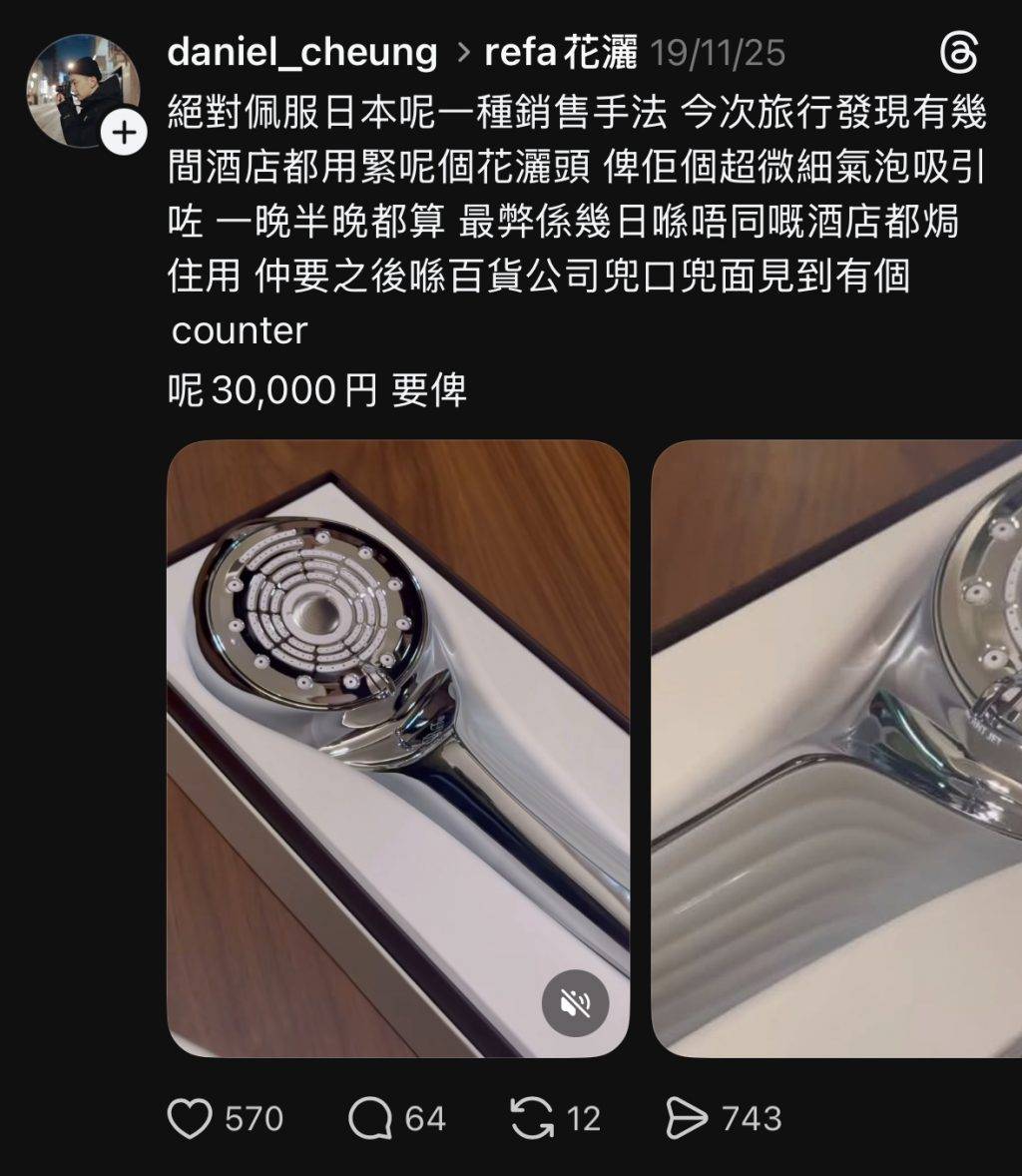Open the second shower head image
The image size is (1022, 1176).
click(836, 749)
